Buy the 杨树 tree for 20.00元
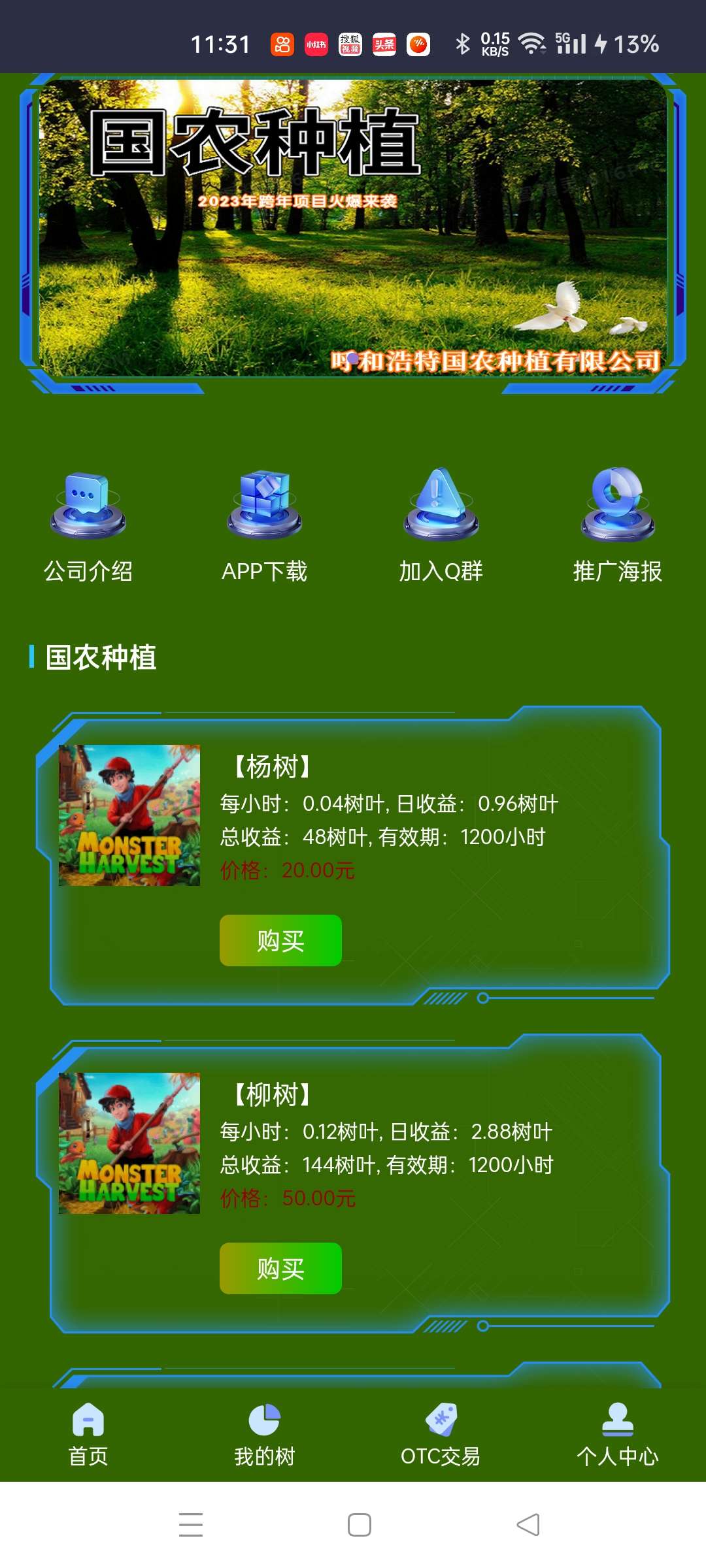 click(280, 941)
